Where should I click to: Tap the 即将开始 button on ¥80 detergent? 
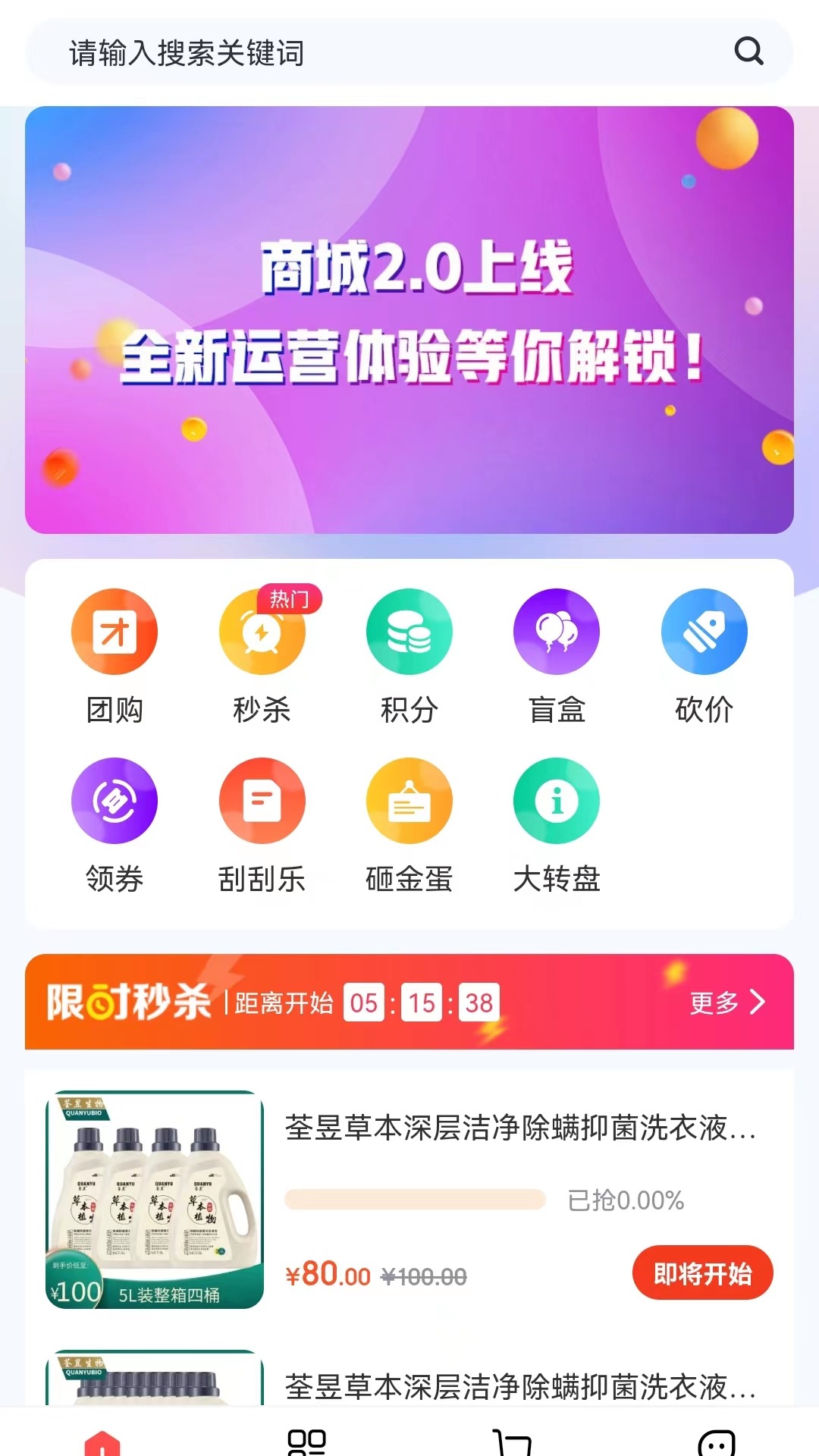(x=702, y=1273)
